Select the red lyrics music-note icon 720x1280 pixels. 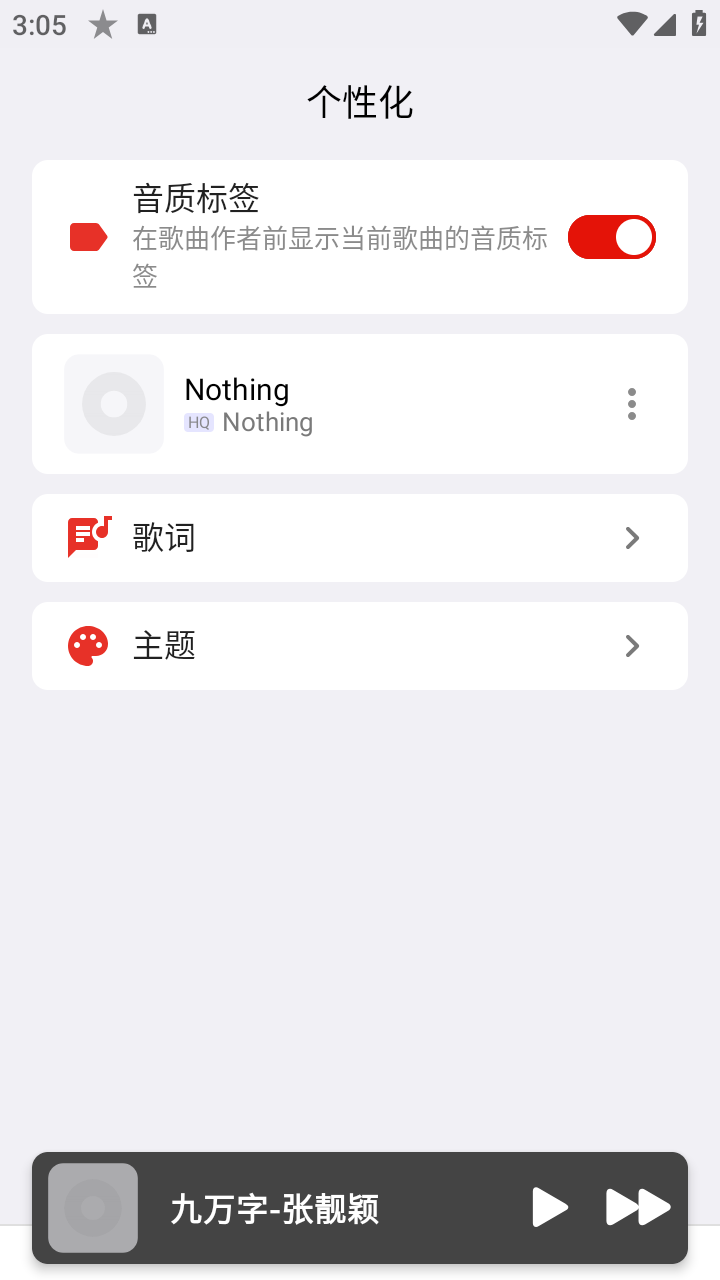point(88,537)
